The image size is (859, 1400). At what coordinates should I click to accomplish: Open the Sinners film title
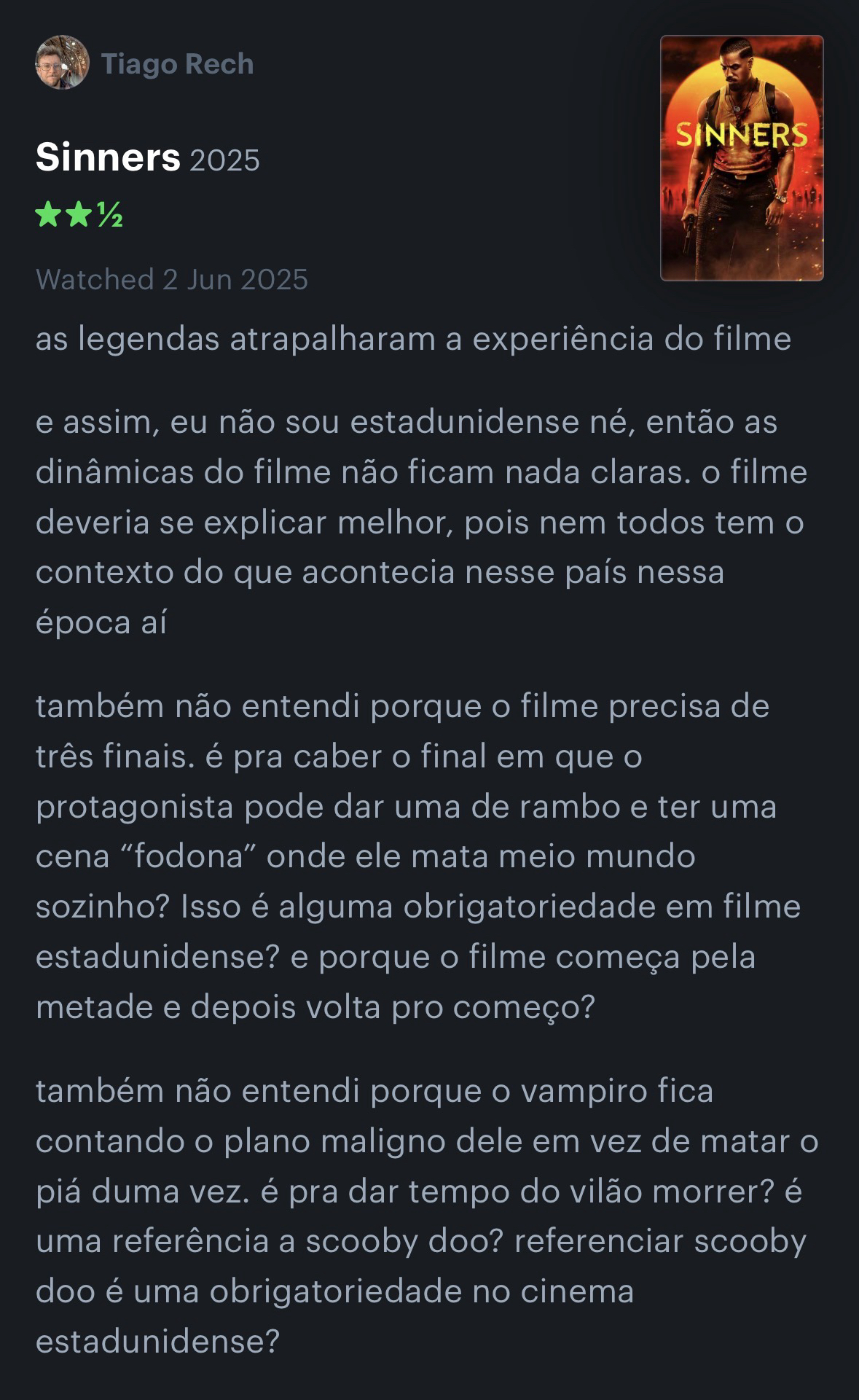pos(108,157)
